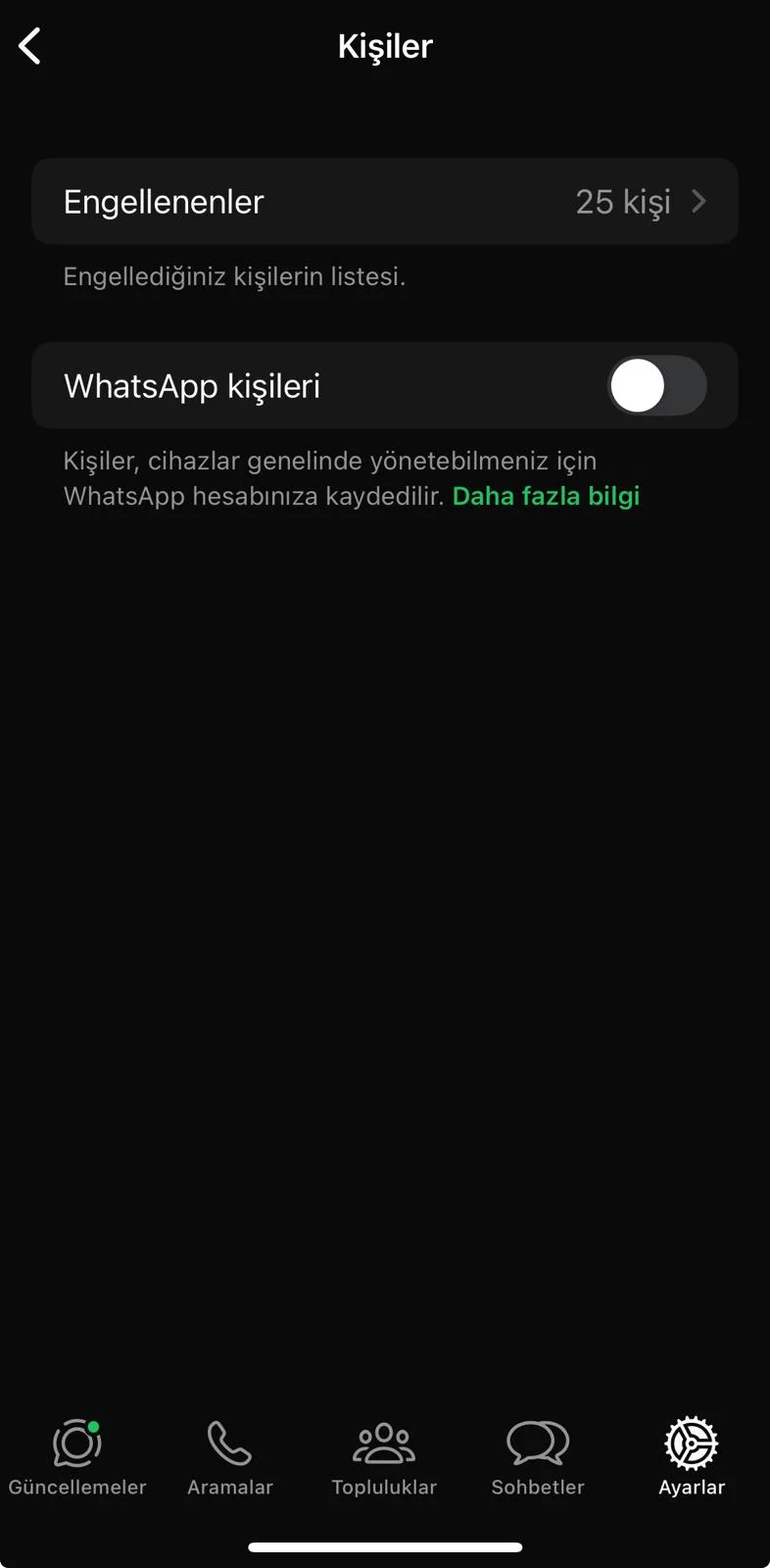Toggle the WhatsApp kişileri switch

click(x=656, y=386)
